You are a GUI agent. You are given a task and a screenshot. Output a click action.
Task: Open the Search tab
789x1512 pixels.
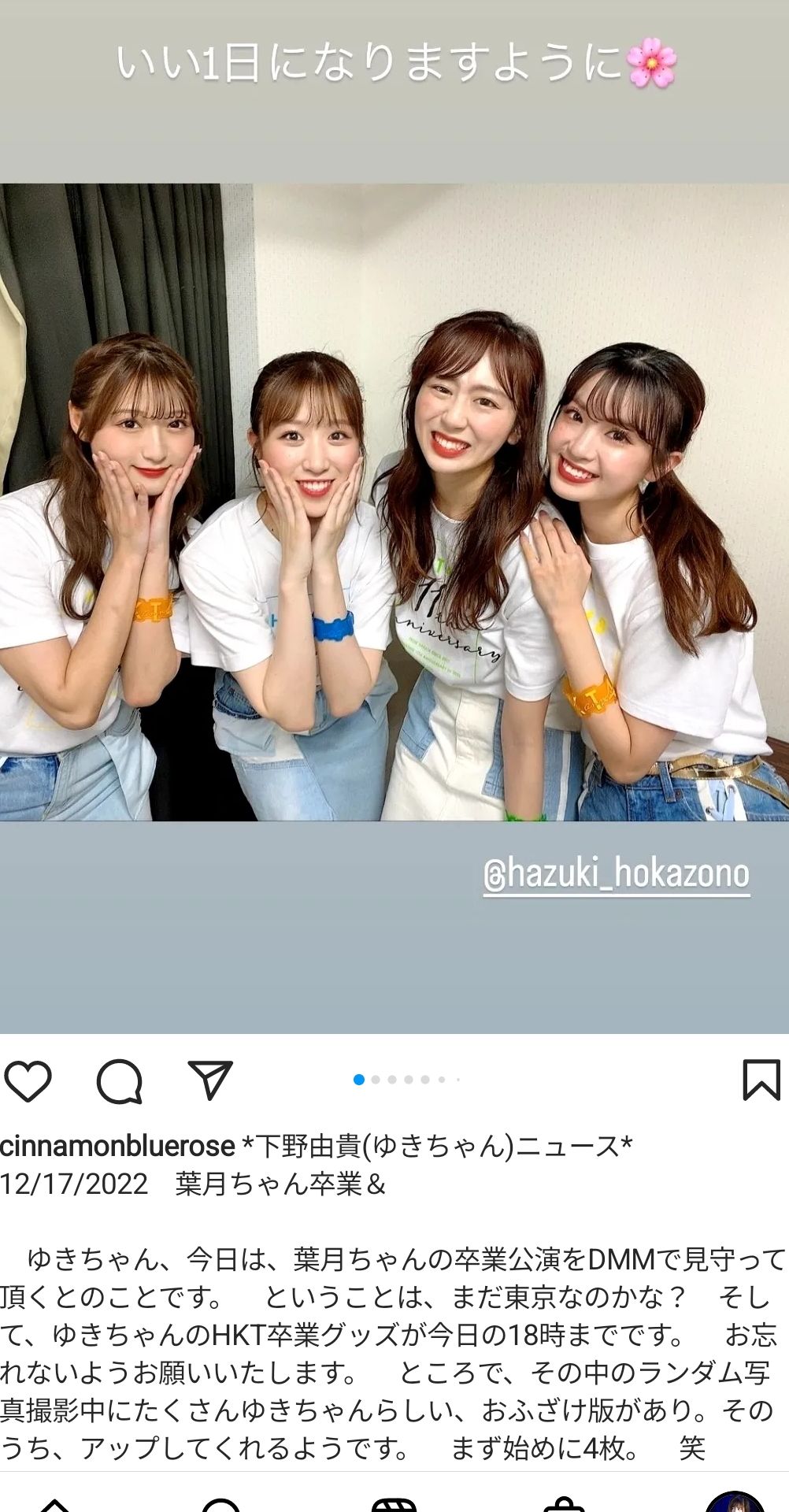pyautogui.click(x=220, y=1503)
